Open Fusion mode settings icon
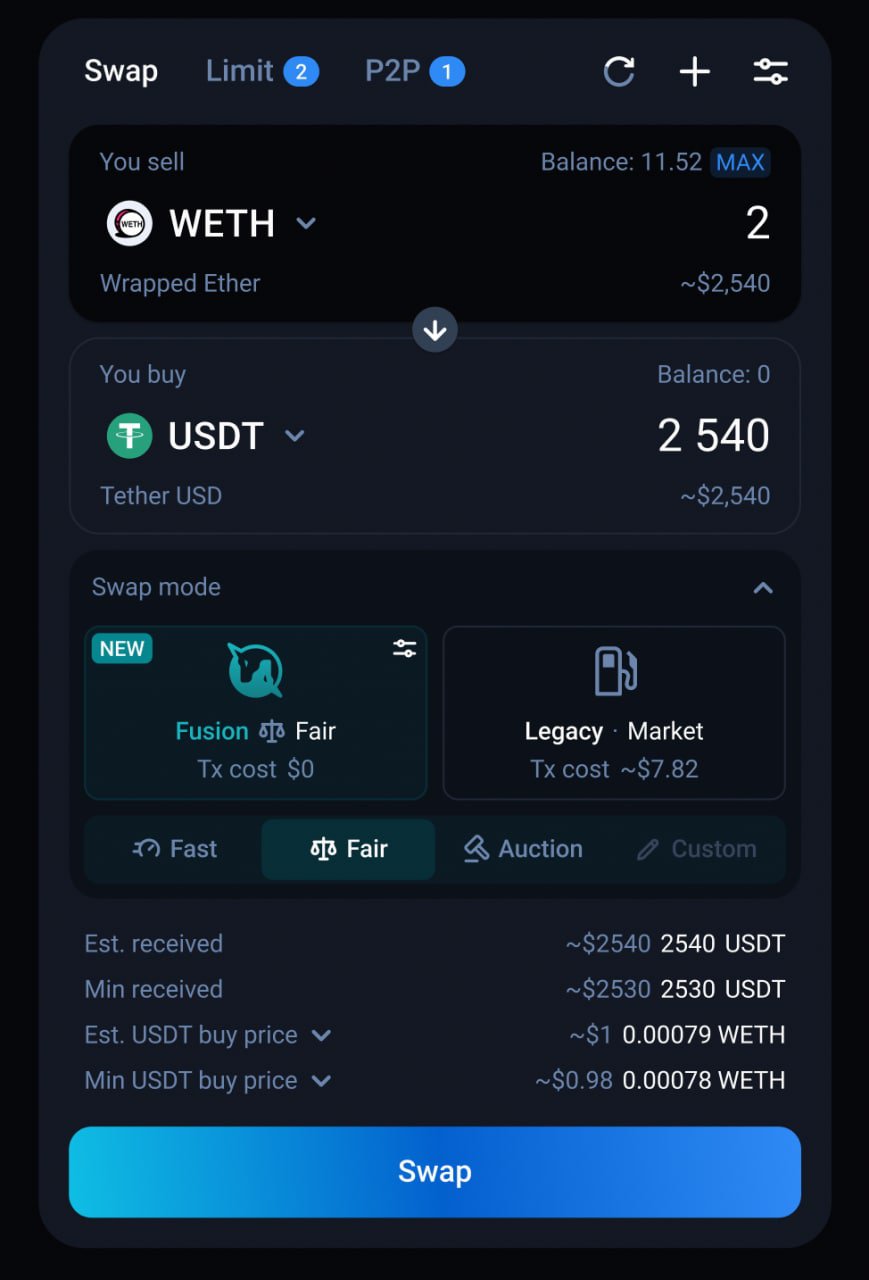Screen dimensions: 869x1280 coord(404,648)
